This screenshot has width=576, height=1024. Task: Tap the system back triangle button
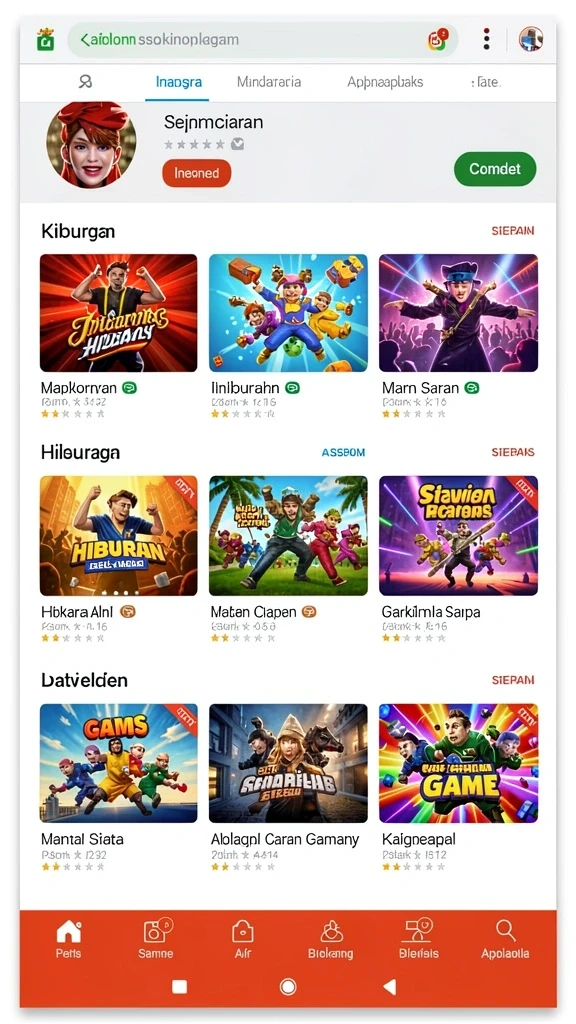(390, 987)
